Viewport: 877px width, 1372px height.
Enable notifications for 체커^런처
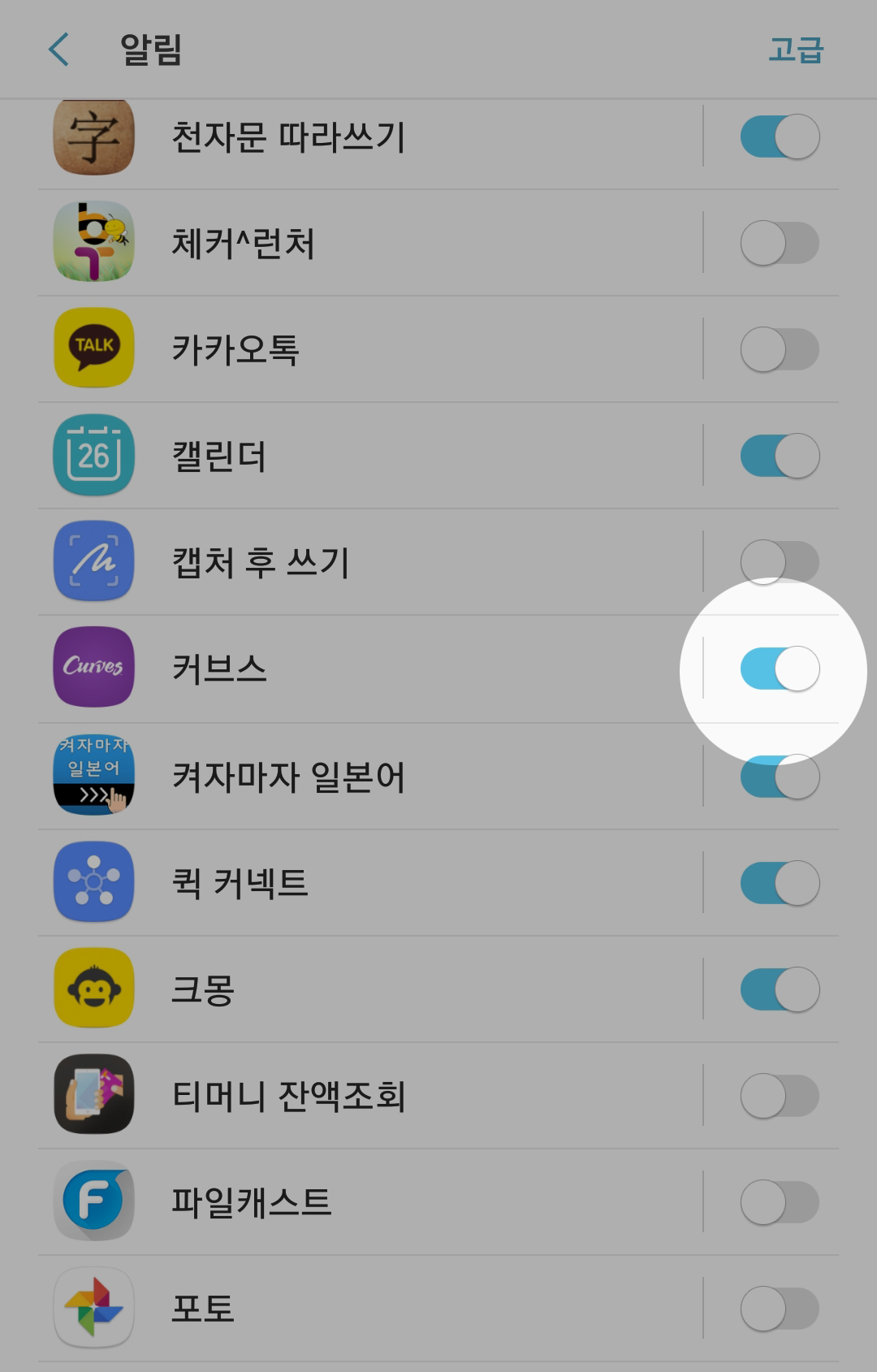point(780,243)
